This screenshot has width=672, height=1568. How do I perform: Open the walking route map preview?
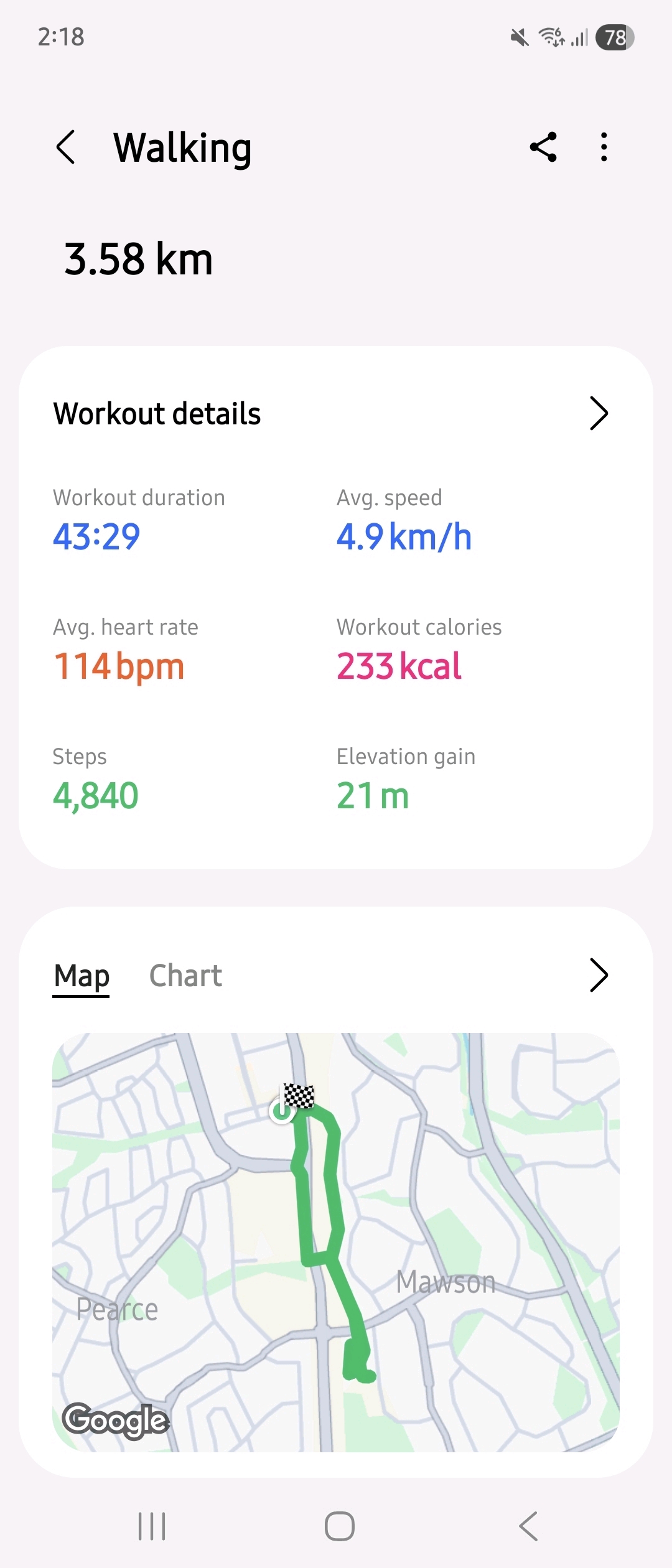click(336, 1241)
